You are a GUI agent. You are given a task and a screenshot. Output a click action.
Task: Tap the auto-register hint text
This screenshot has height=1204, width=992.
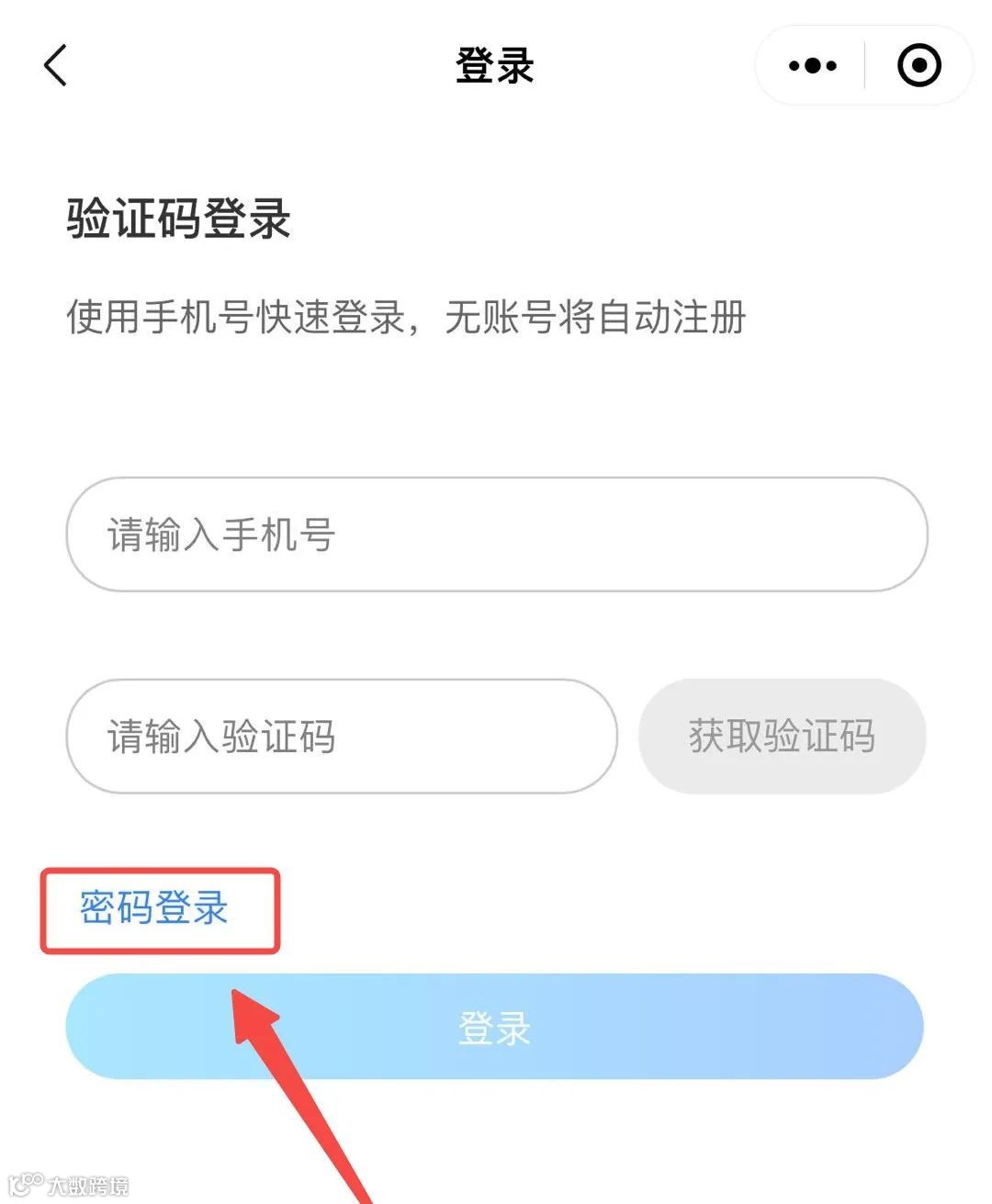[407, 315]
